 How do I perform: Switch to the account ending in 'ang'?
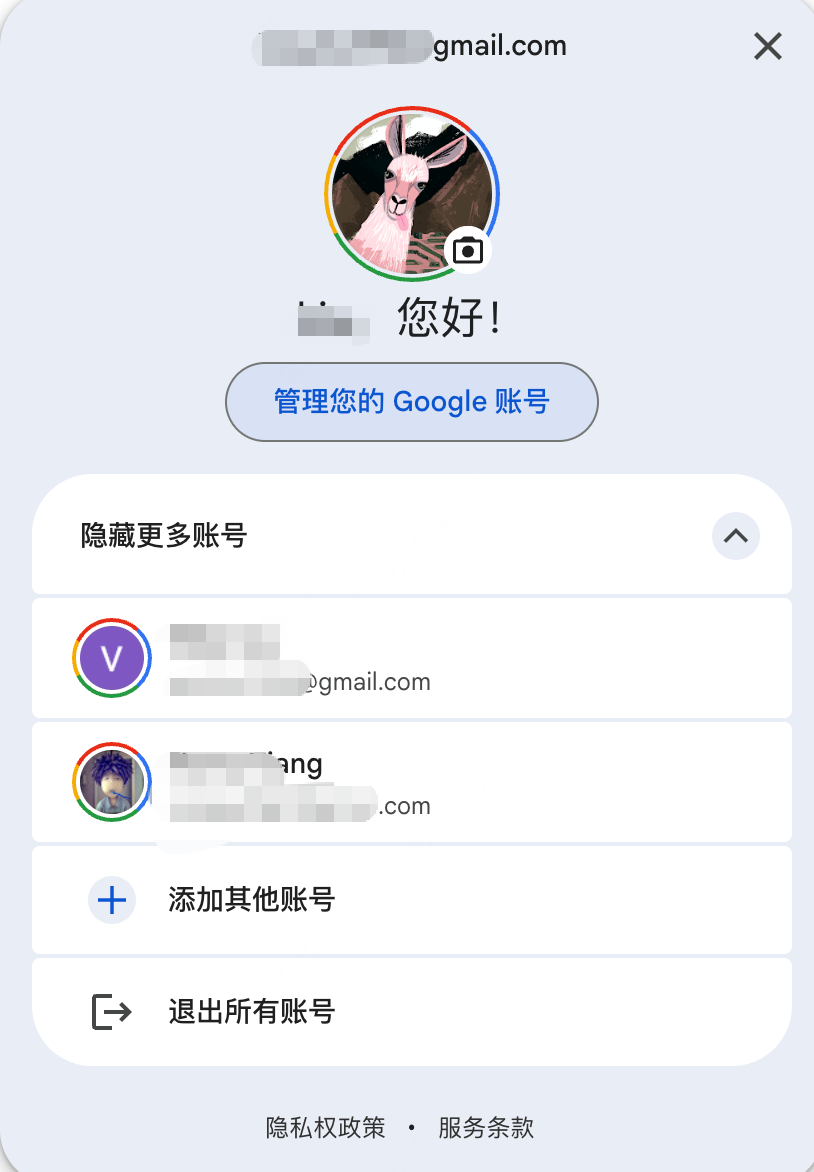coord(412,782)
